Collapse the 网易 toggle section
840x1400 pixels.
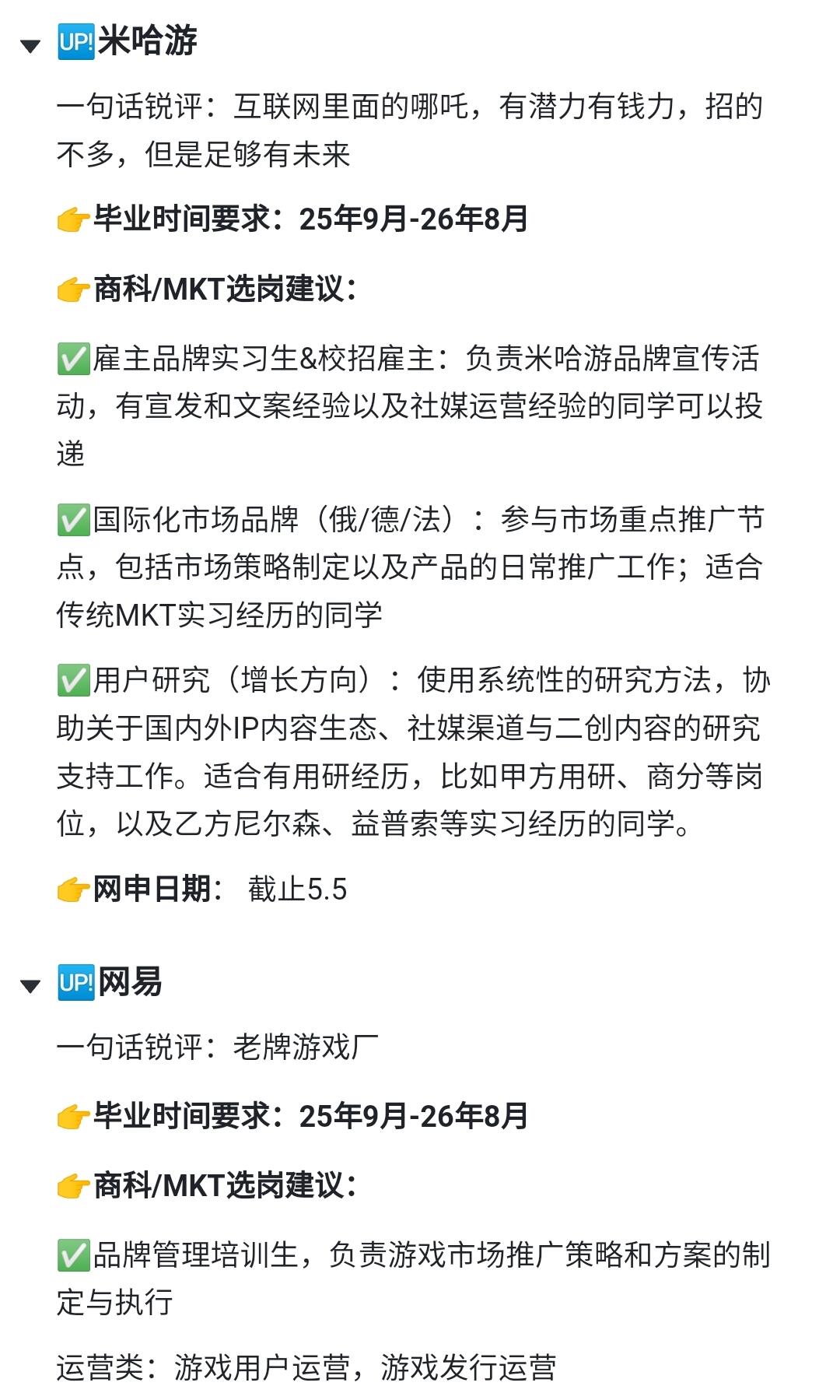30,986
